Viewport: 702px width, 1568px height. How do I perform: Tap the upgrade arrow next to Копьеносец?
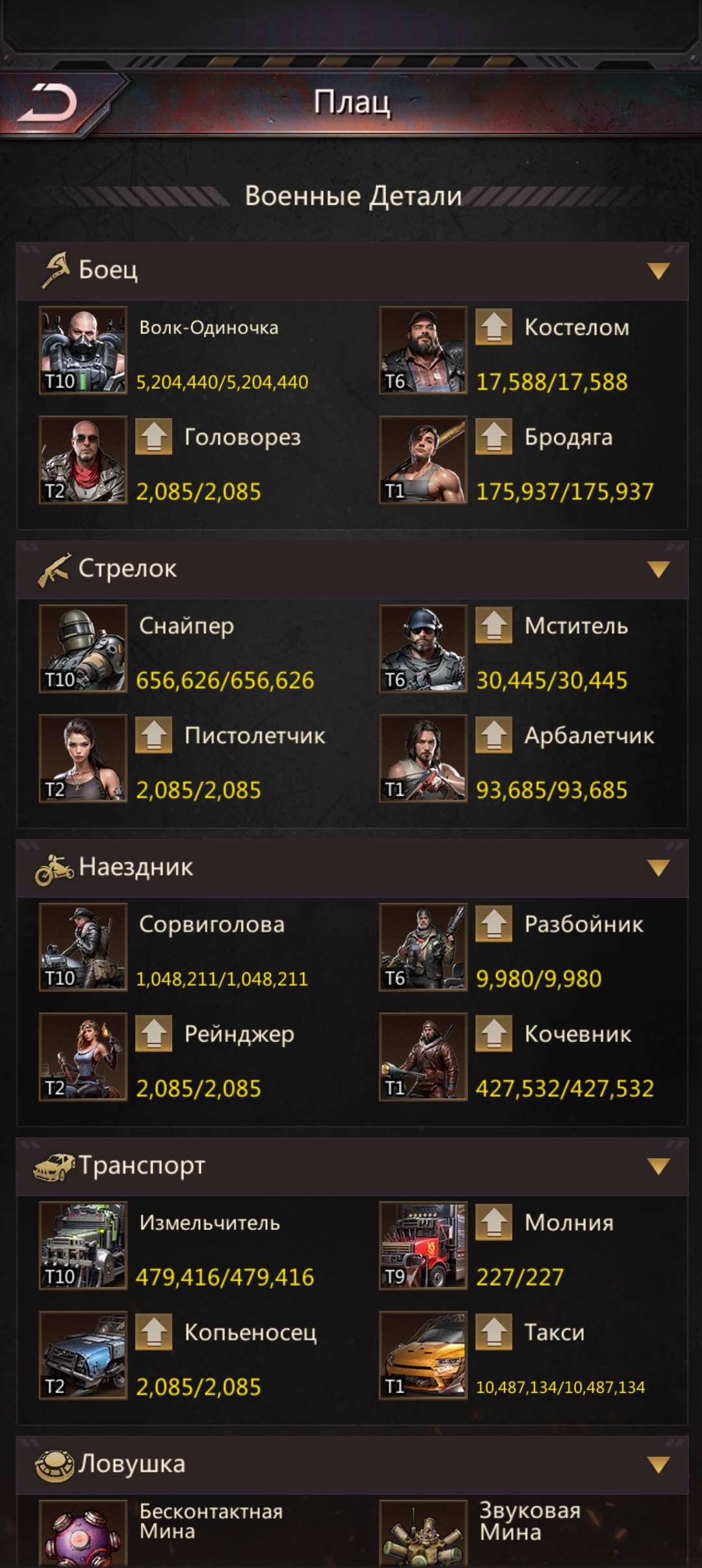coord(154,1332)
